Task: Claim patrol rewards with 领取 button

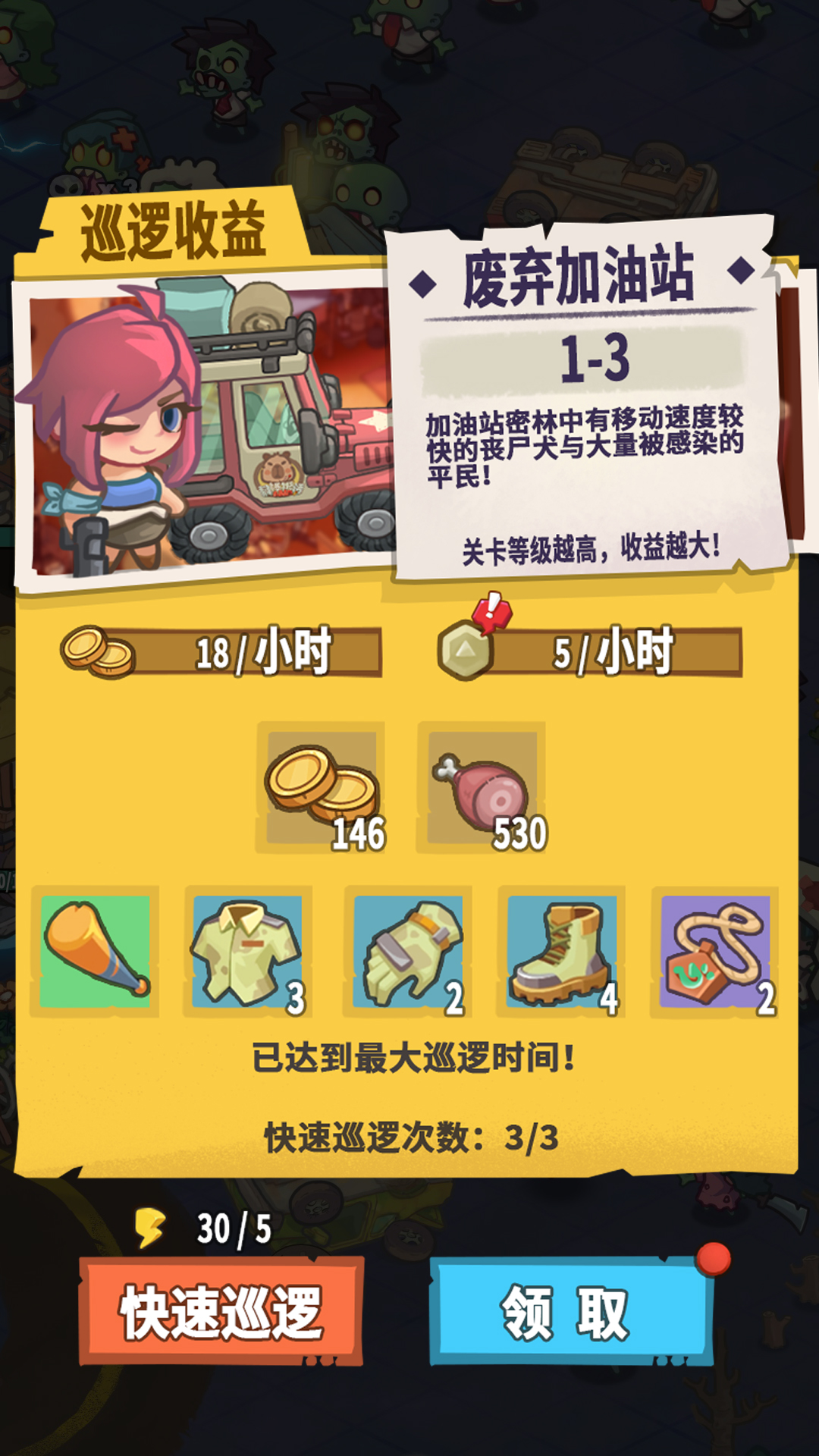Action: [570, 1311]
